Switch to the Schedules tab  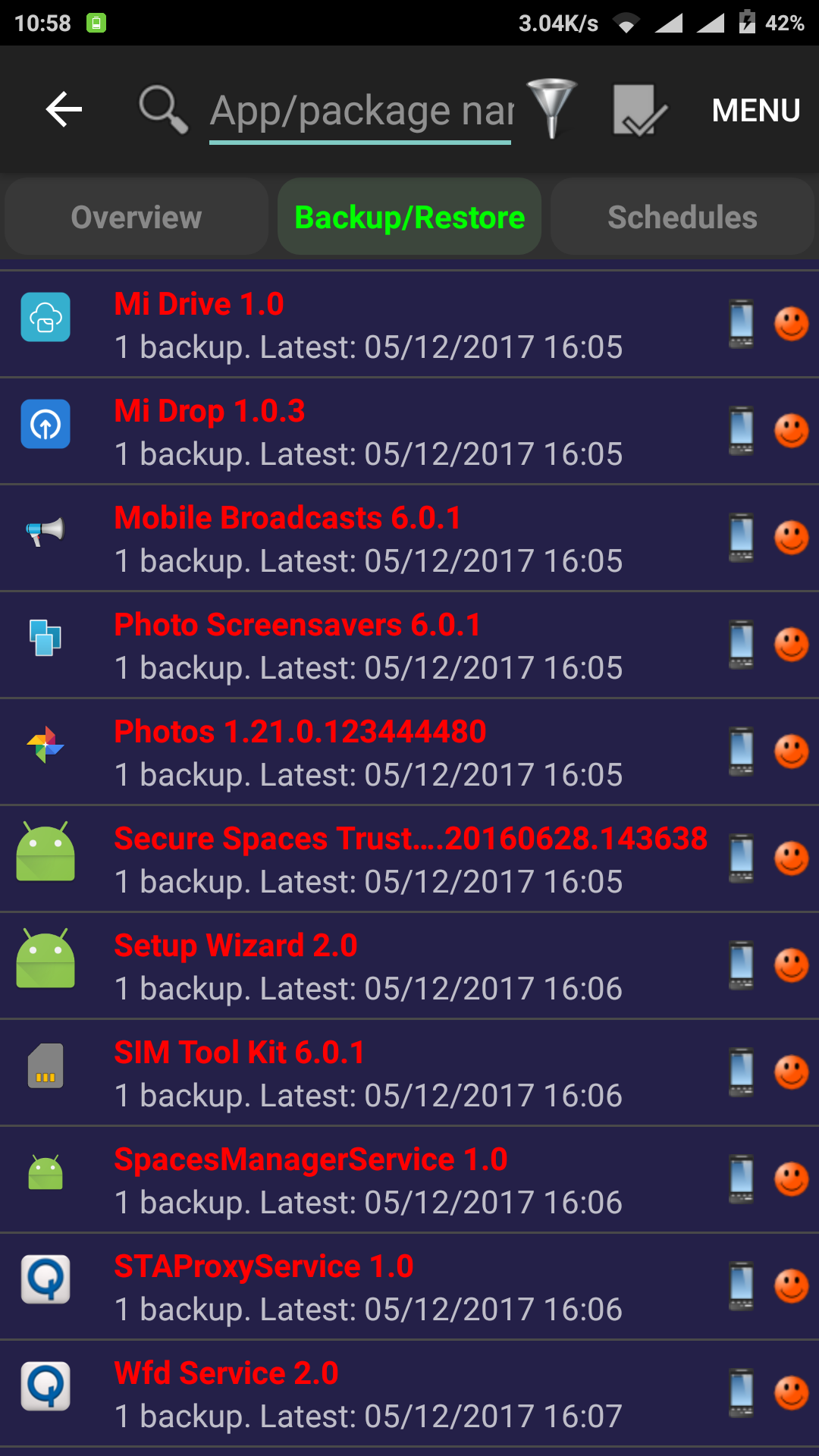682,218
